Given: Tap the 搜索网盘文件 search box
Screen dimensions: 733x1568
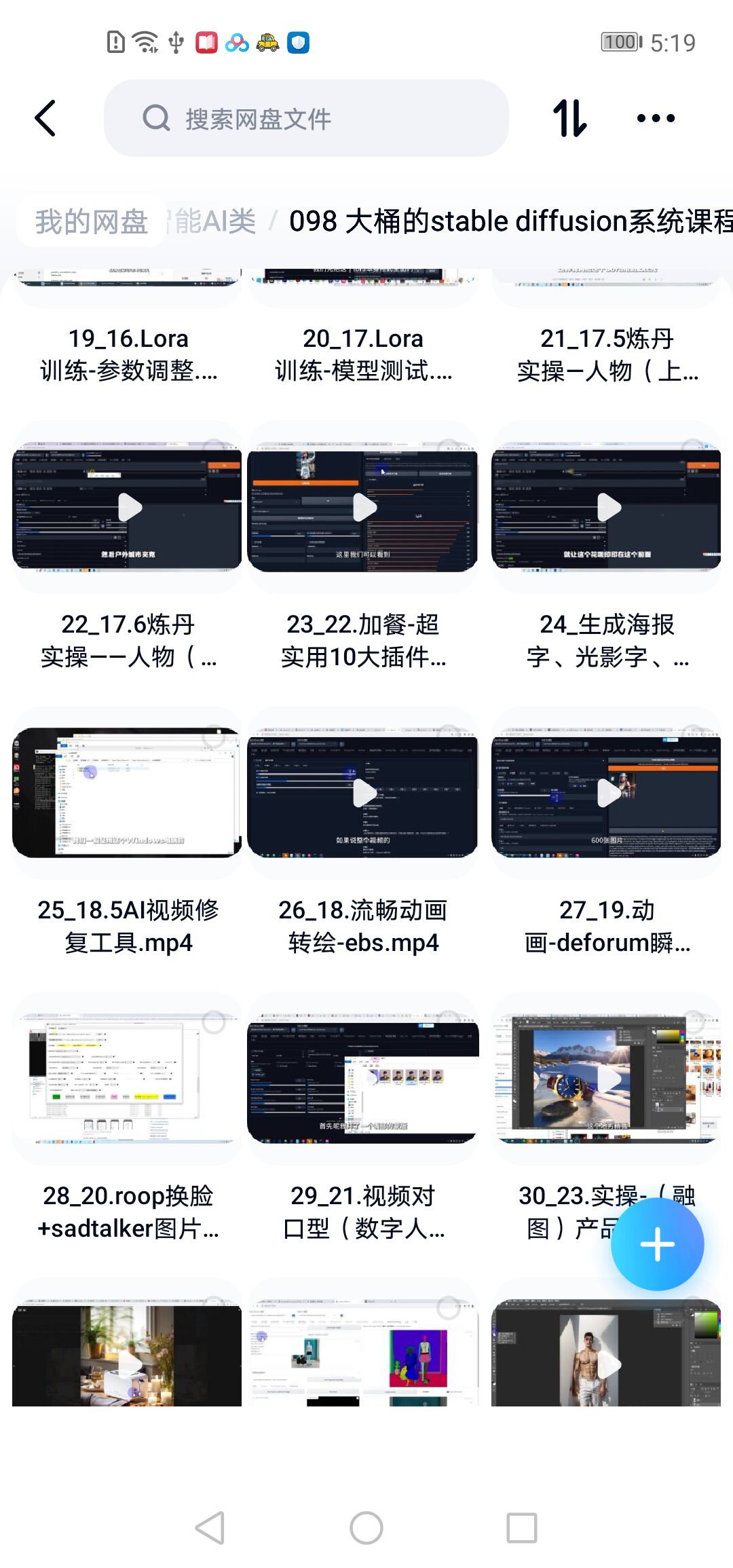Looking at the screenshot, I should click(x=305, y=118).
